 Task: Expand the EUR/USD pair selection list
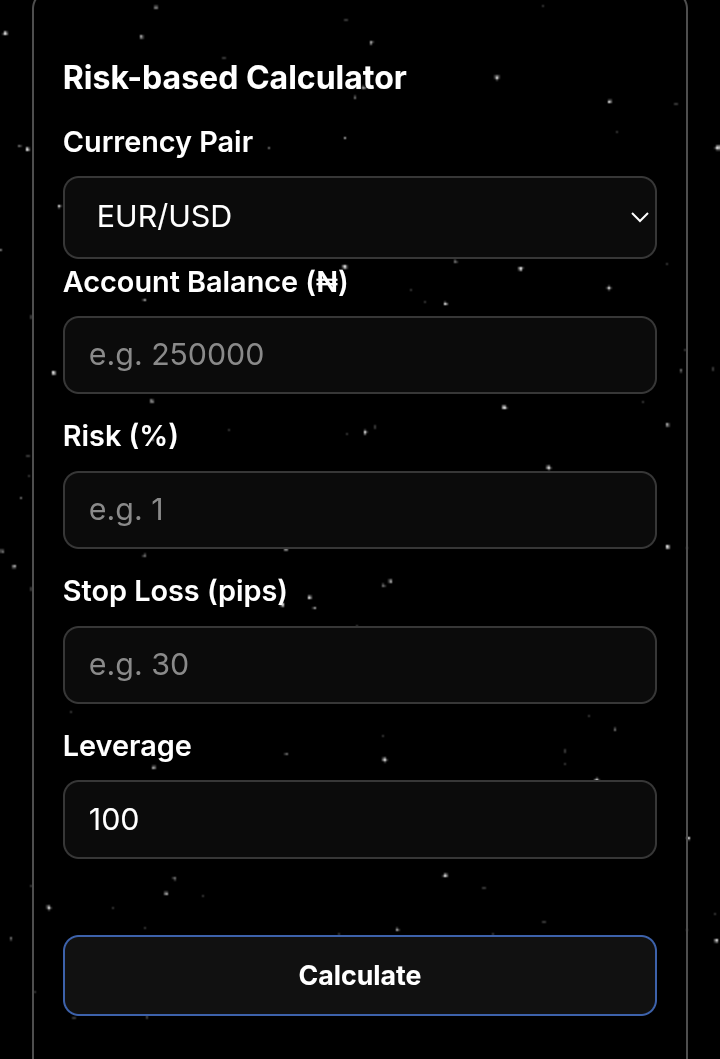[360, 217]
